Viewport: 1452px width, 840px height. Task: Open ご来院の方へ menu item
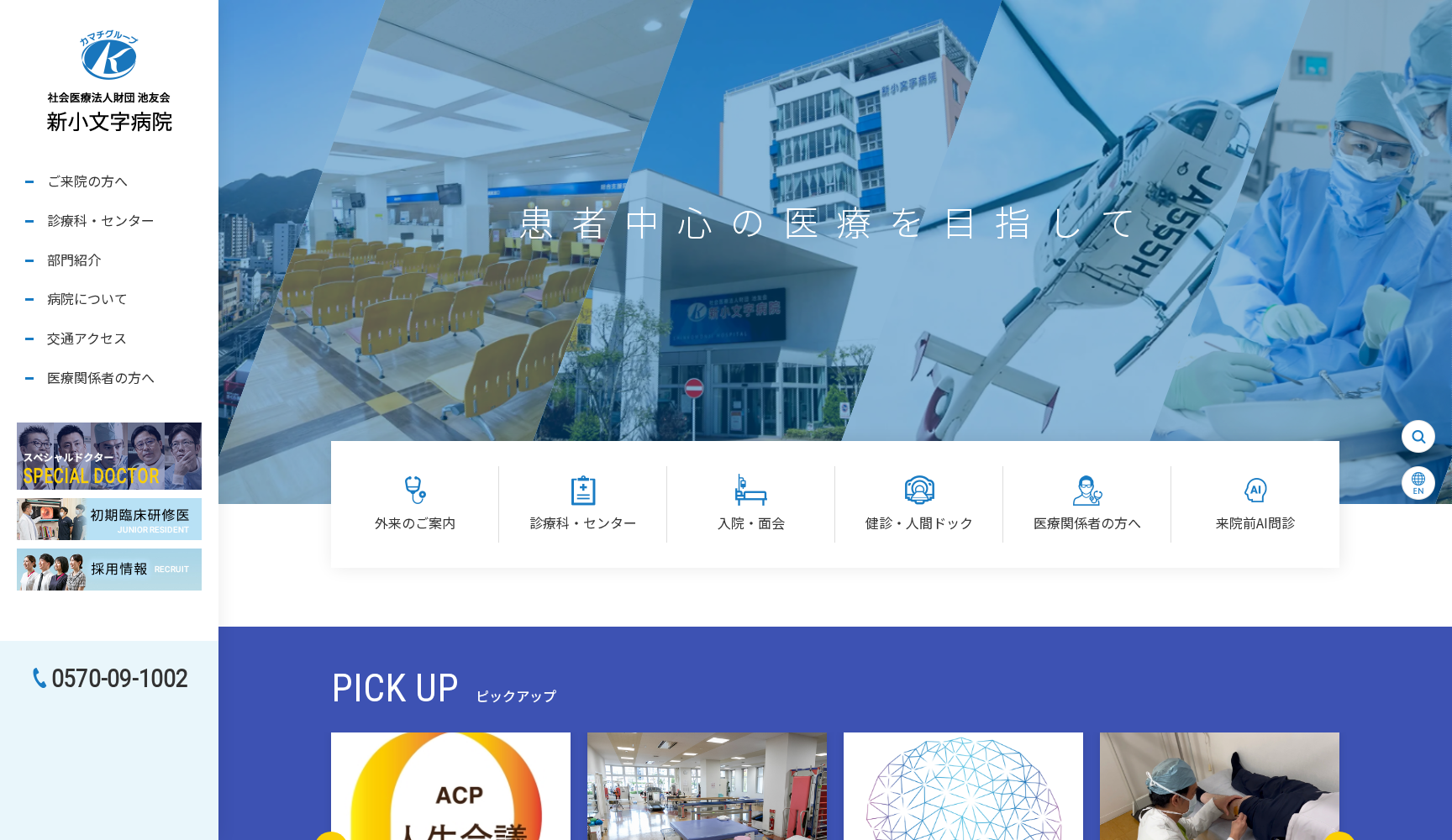(x=87, y=181)
